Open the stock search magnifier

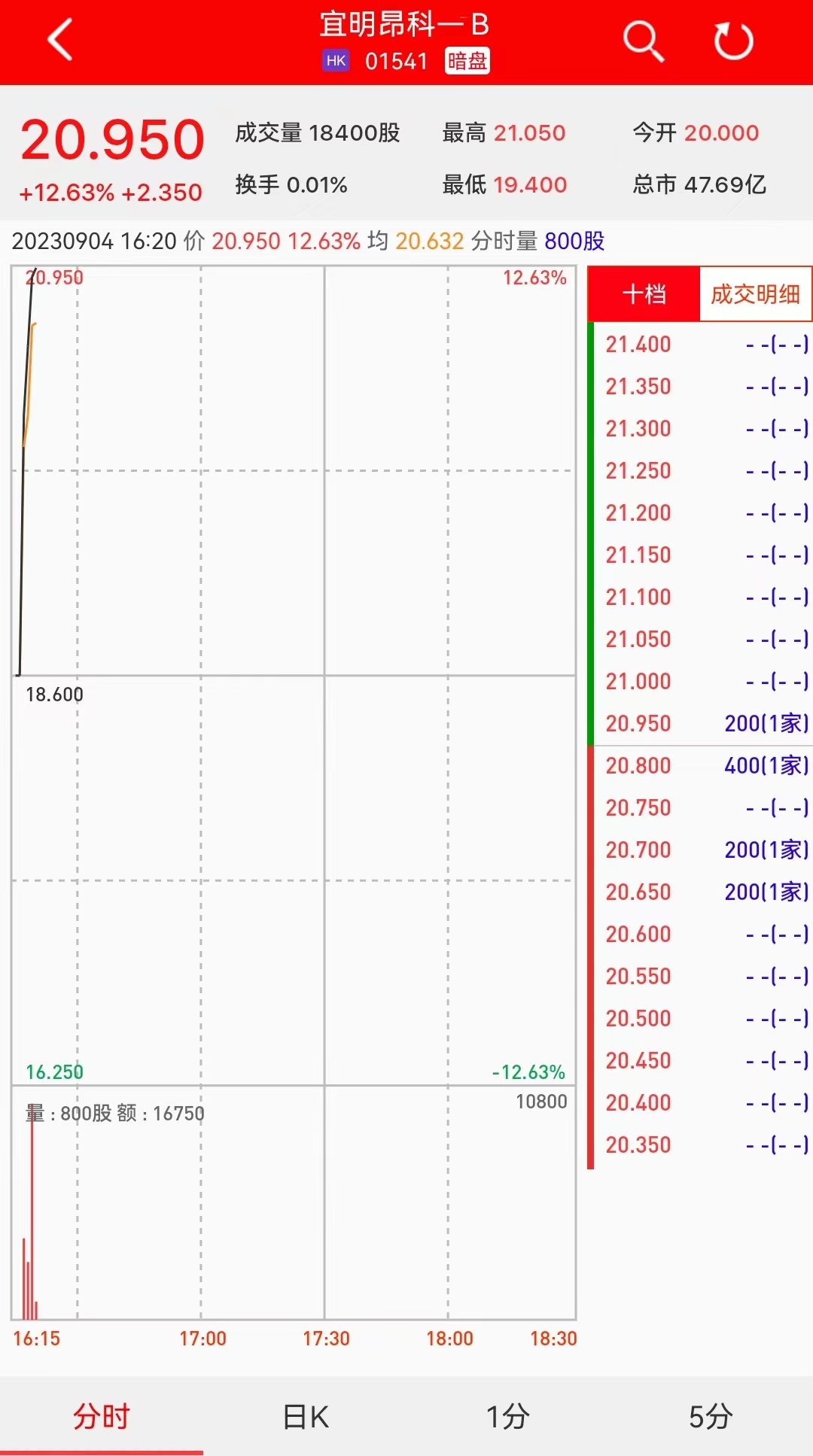point(643,41)
